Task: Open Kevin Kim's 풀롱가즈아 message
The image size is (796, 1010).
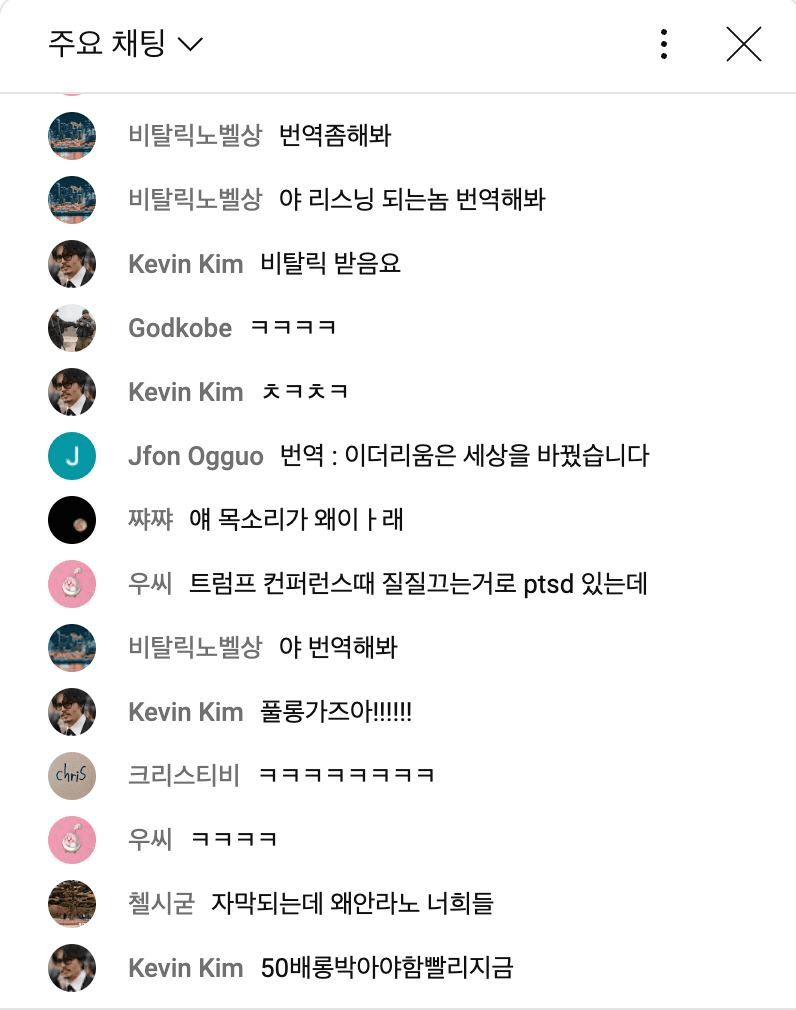Action: 336,712
